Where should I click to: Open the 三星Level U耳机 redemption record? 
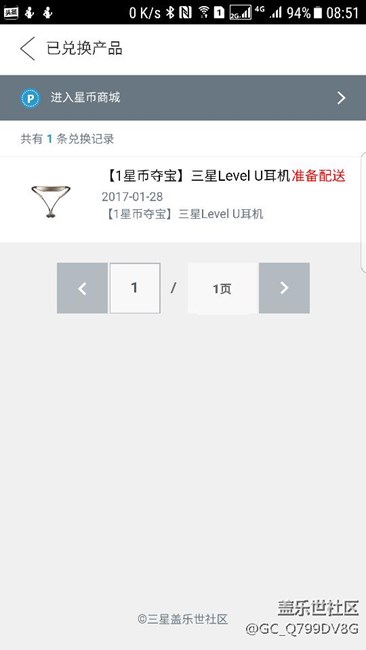[x=183, y=199]
